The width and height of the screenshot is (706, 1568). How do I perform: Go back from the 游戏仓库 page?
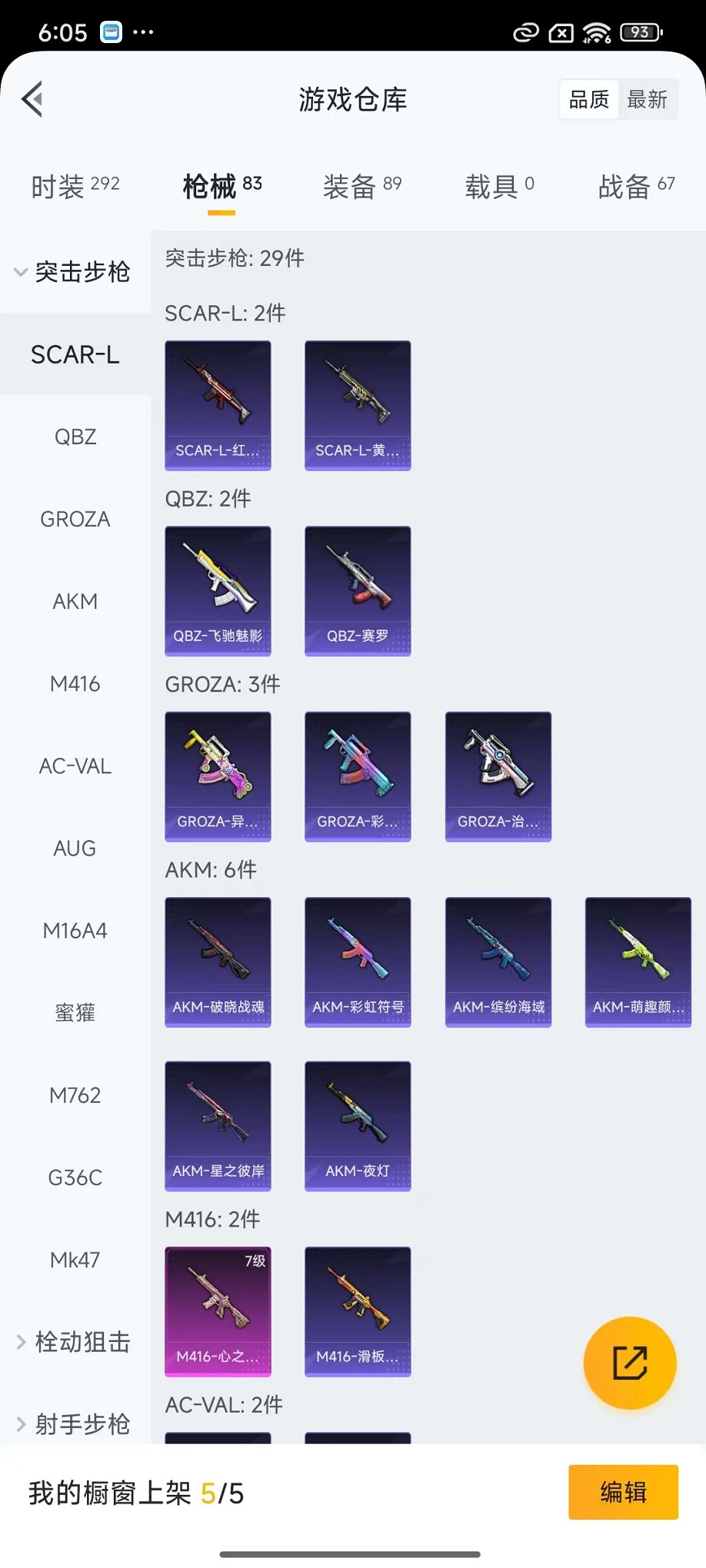(x=32, y=99)
